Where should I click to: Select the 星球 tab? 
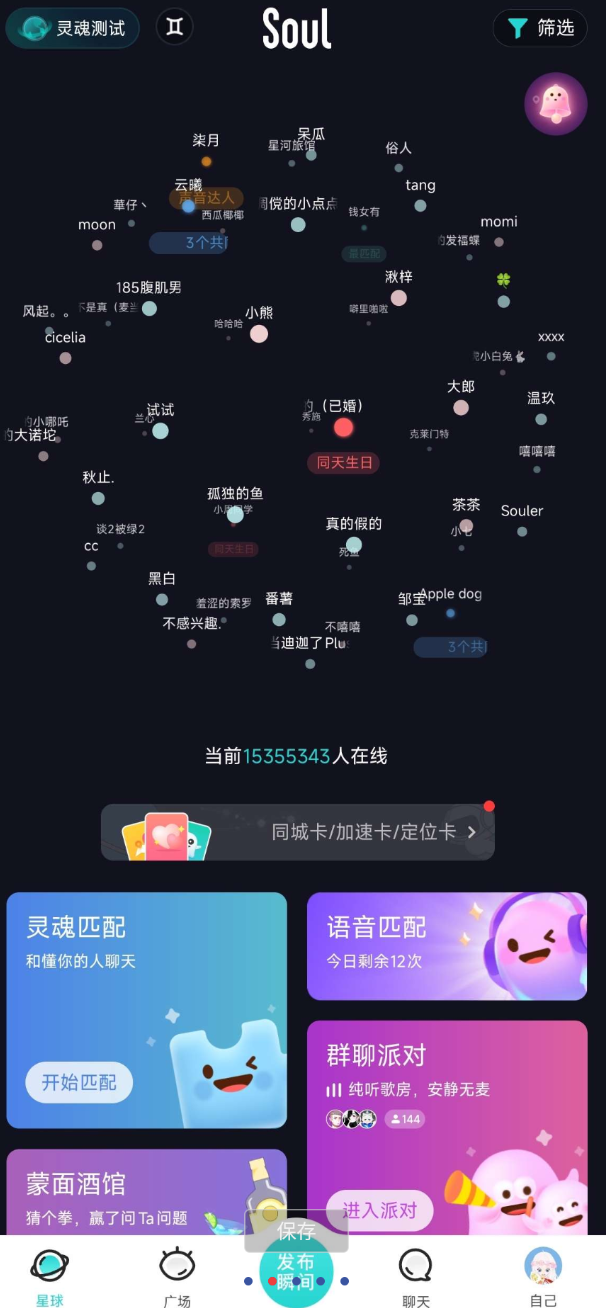(x=50, y=1277)
